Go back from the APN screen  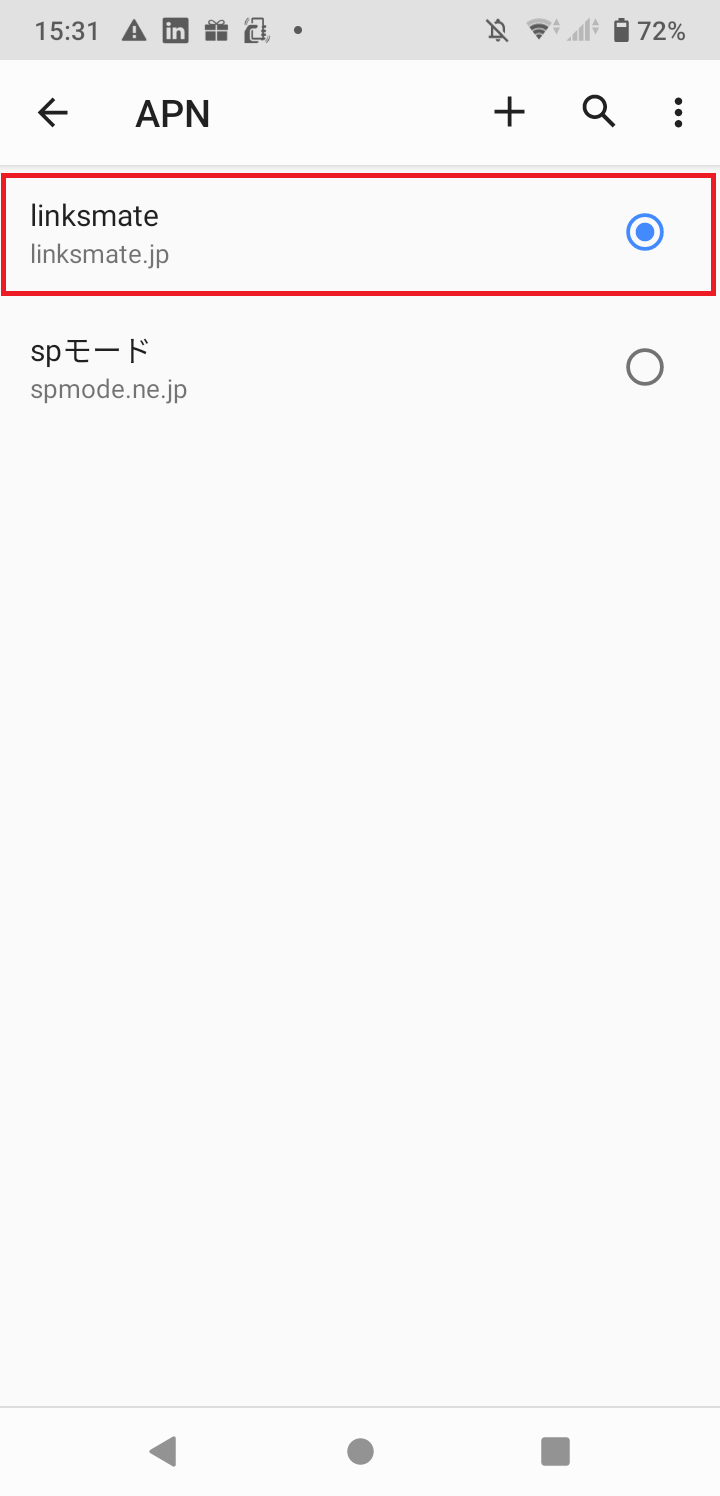tap(52, 113)
